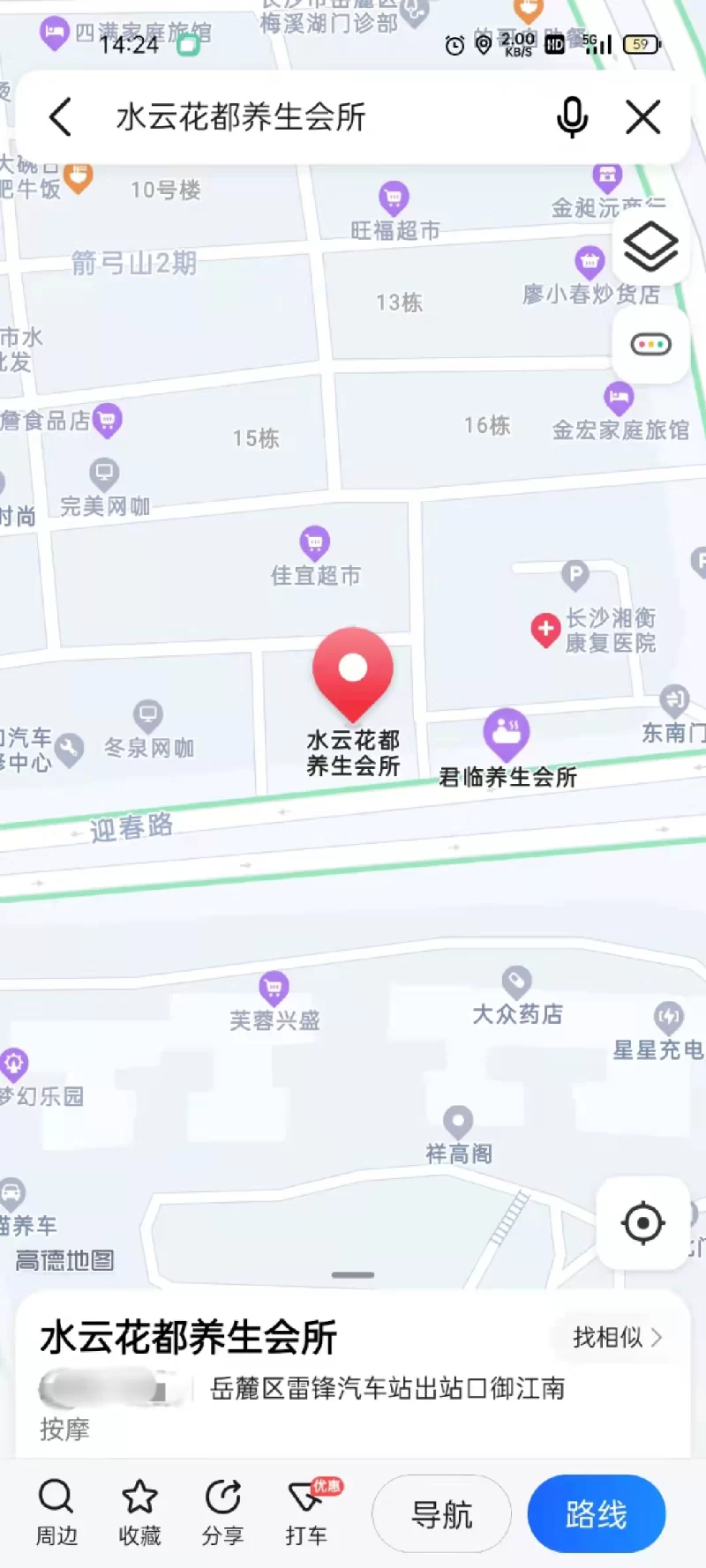706x1568 pixels.
Task: Clear the search with the X icon
Action: pos(643,117)
